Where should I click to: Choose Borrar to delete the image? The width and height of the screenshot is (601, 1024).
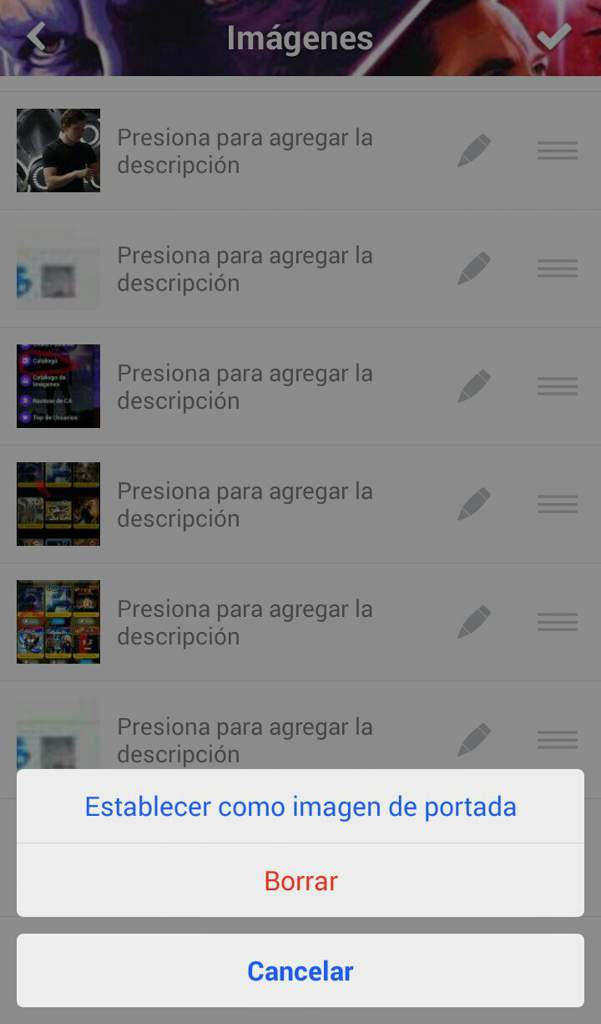click(300, 881)
